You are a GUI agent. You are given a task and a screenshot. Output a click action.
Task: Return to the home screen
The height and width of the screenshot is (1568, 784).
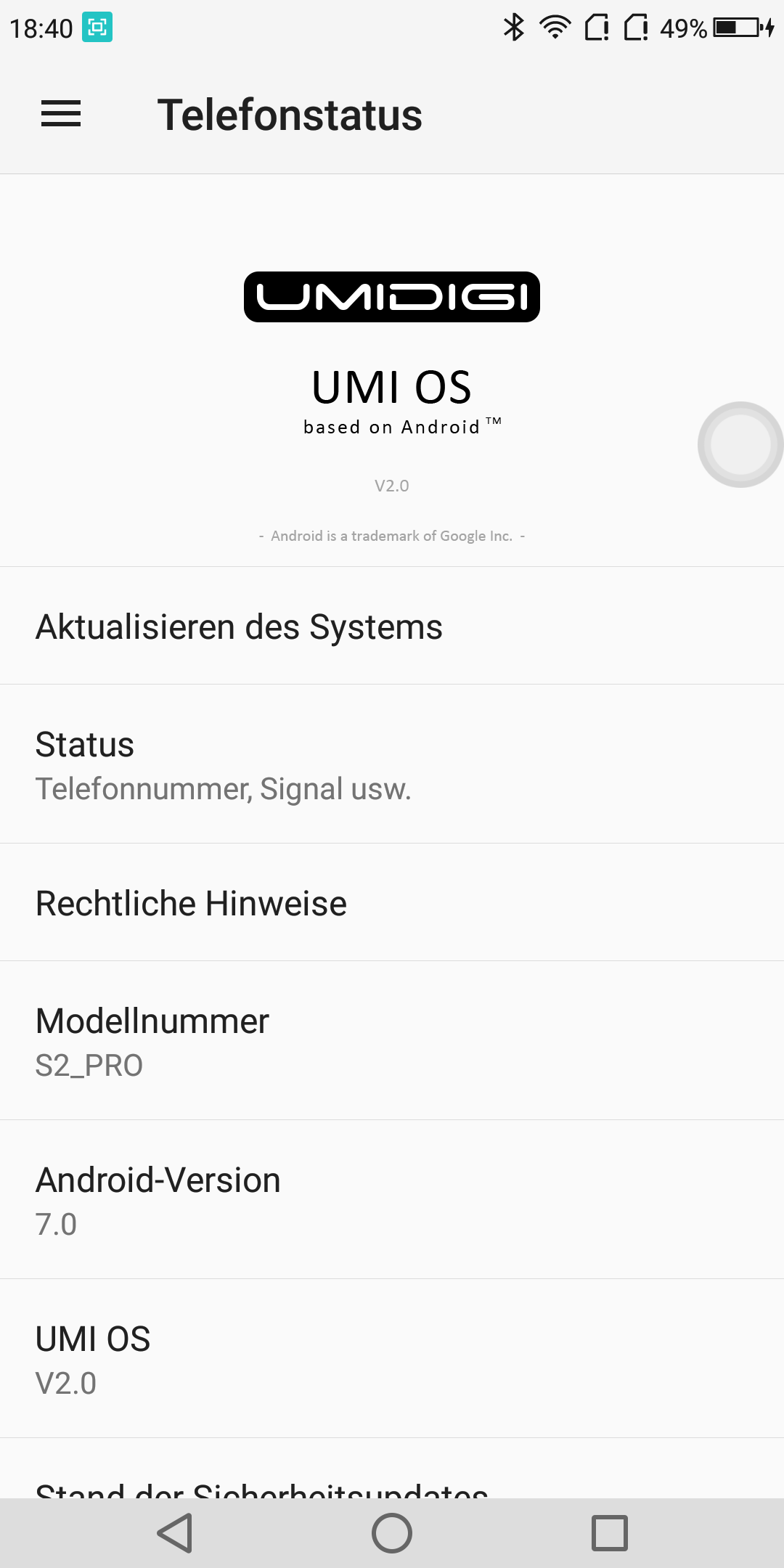(x=392, y=1532)
